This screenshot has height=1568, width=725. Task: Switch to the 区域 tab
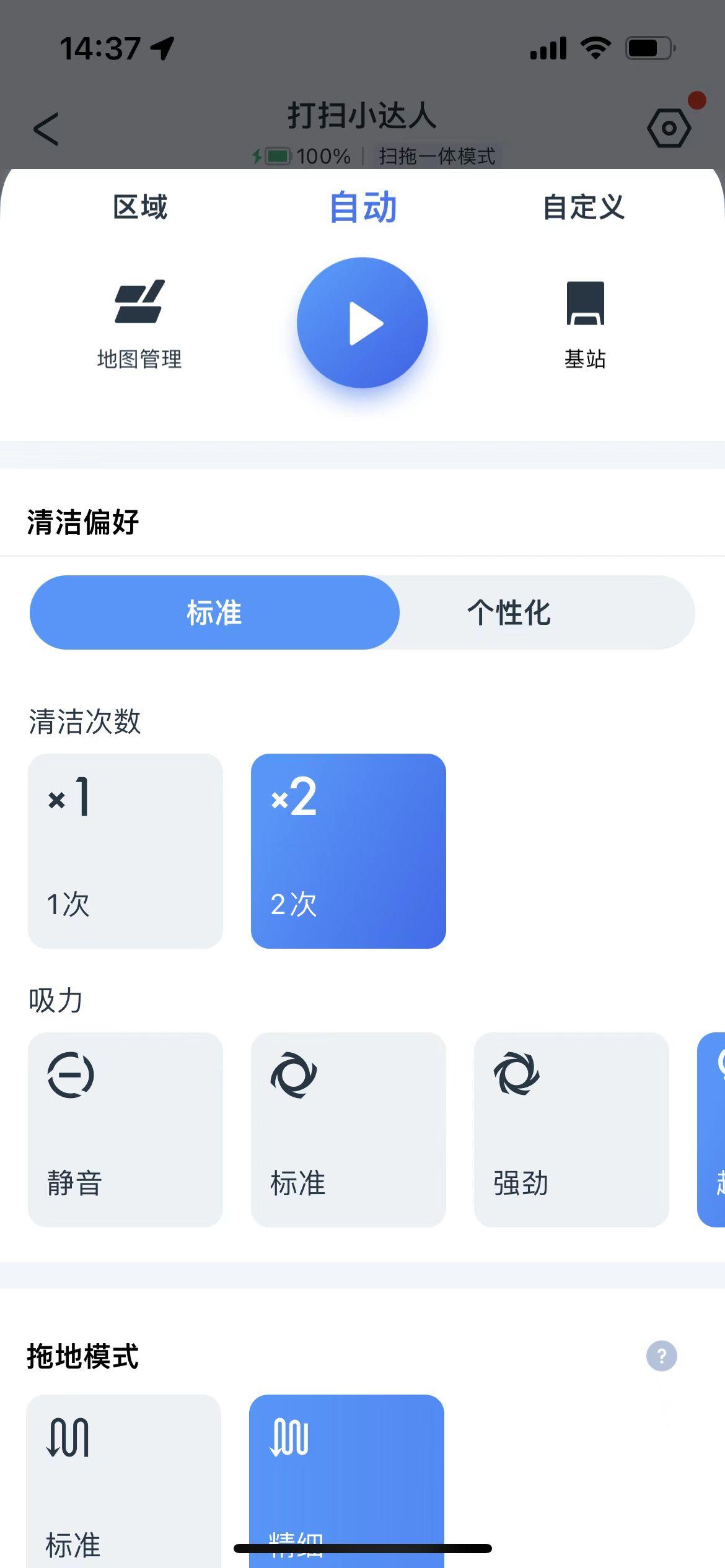pos(139,207)
